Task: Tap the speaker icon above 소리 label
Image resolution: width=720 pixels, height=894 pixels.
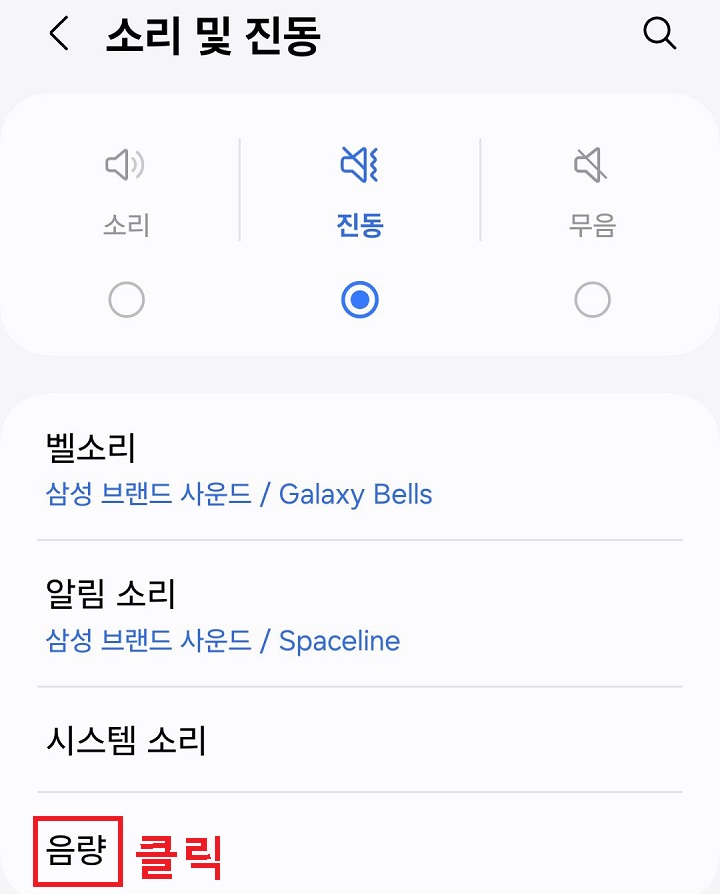Action: (x=124, y=165)
